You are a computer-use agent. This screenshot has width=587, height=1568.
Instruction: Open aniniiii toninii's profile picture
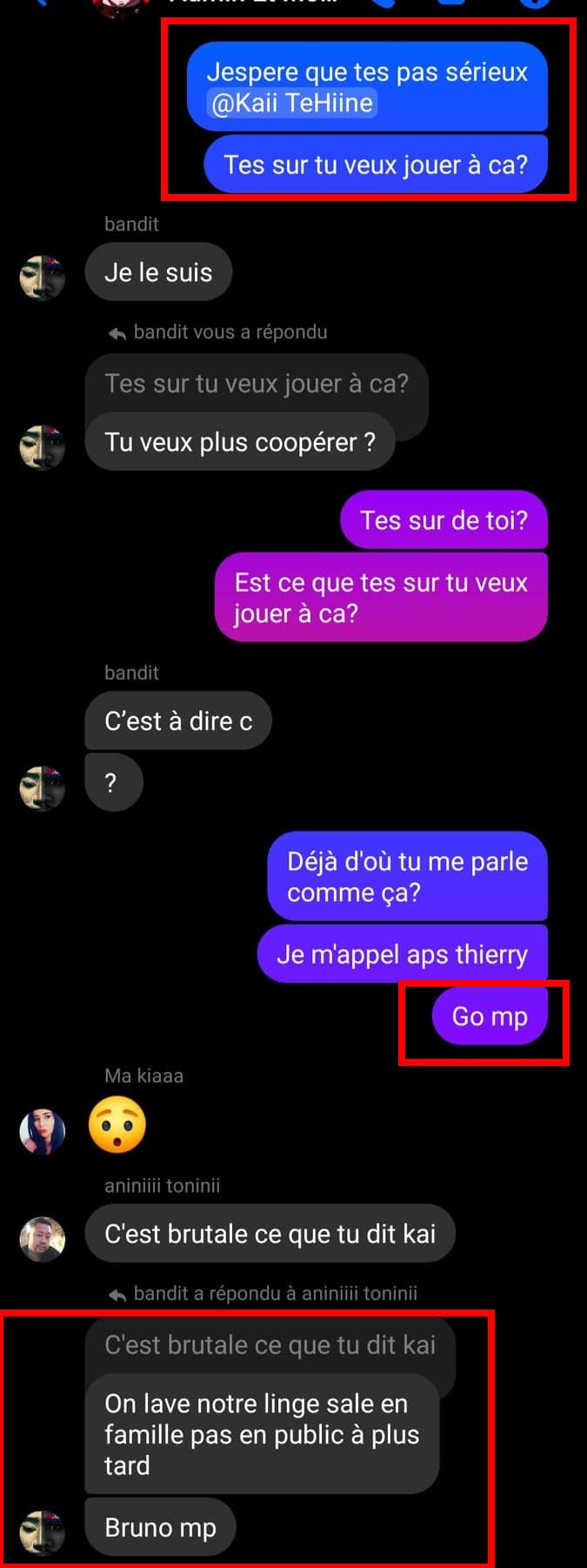[42, 1239]
